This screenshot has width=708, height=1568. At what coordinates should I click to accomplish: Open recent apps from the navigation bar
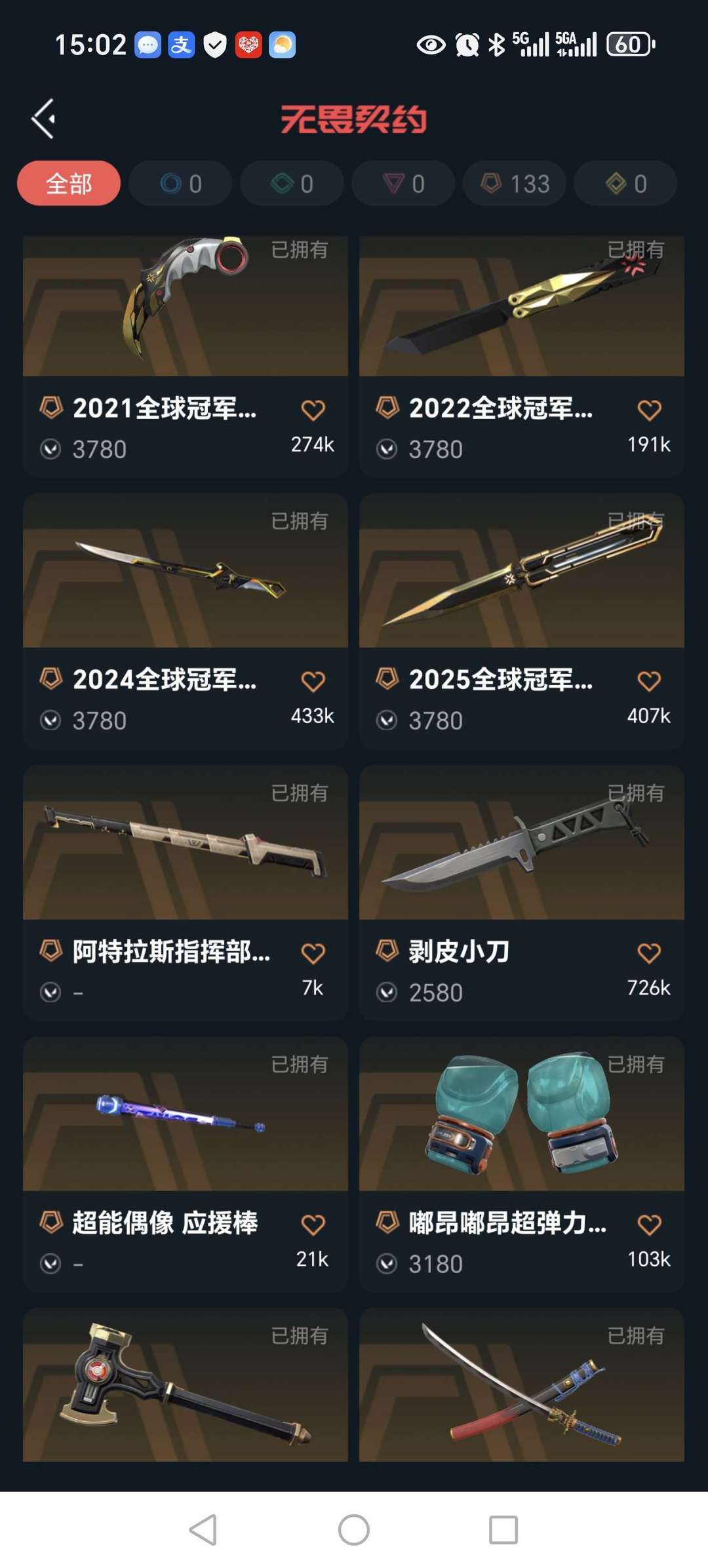(x=503, y=1530)
